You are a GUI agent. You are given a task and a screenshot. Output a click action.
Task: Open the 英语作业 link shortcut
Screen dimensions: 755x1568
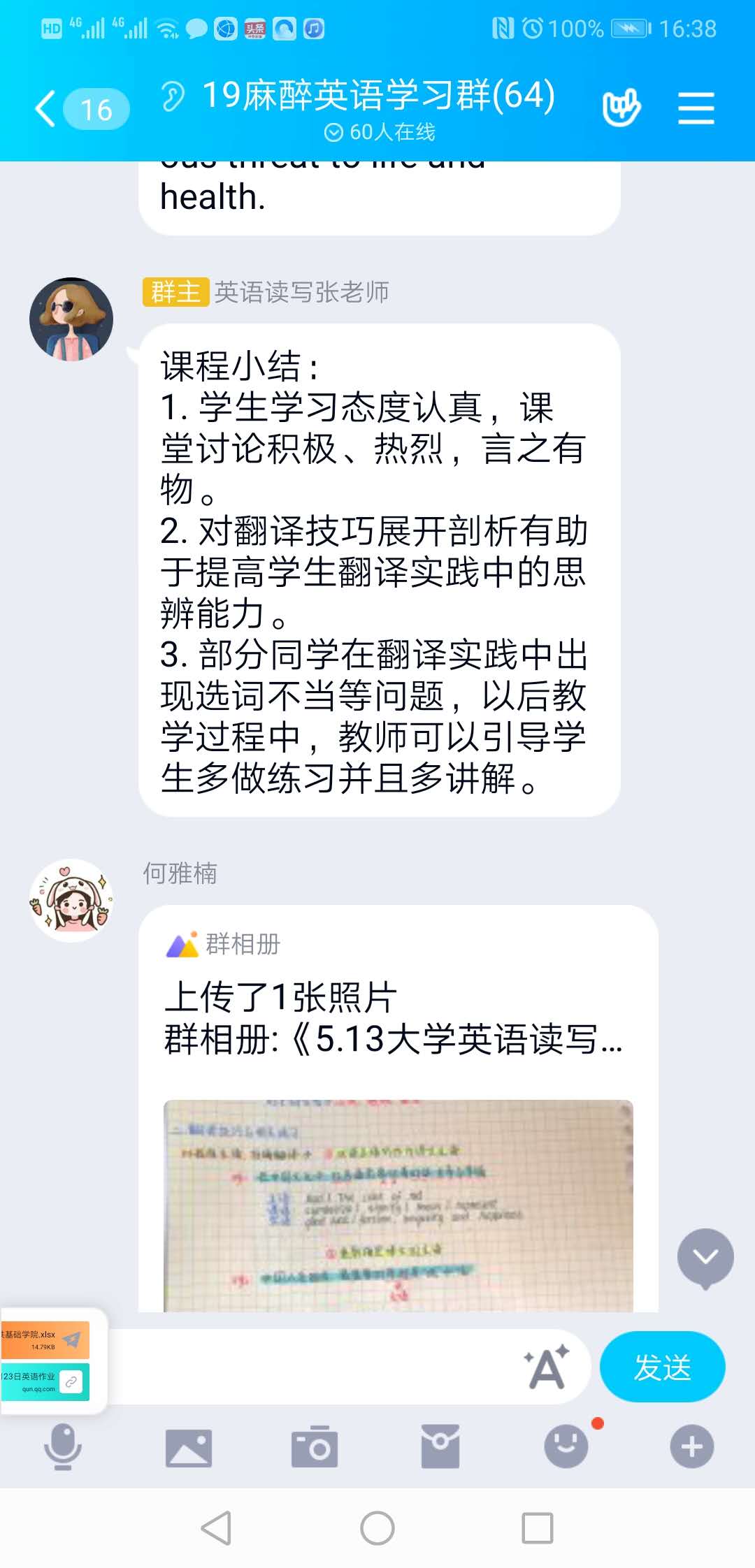click(x=45, y=1381)
